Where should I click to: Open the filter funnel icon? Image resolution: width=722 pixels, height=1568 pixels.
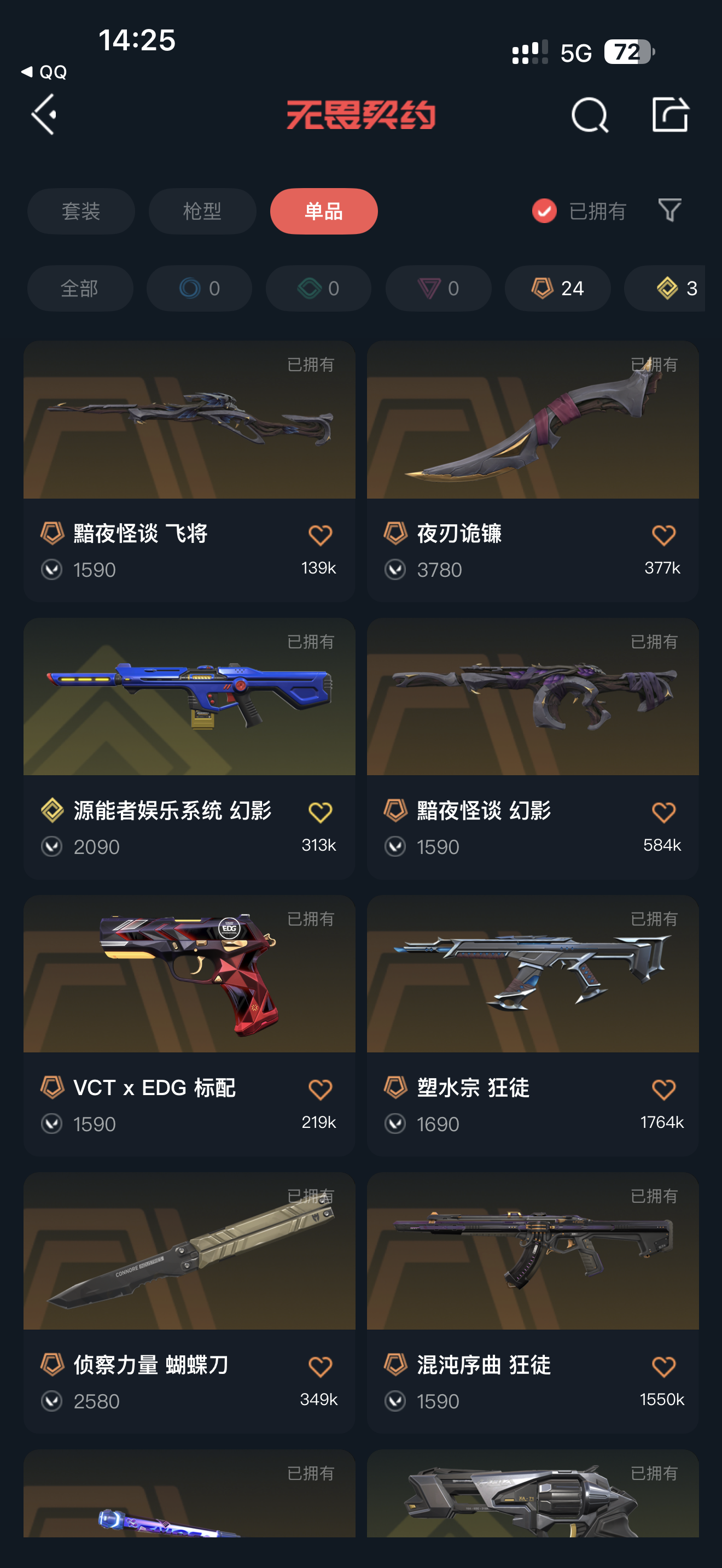point(669,210)
